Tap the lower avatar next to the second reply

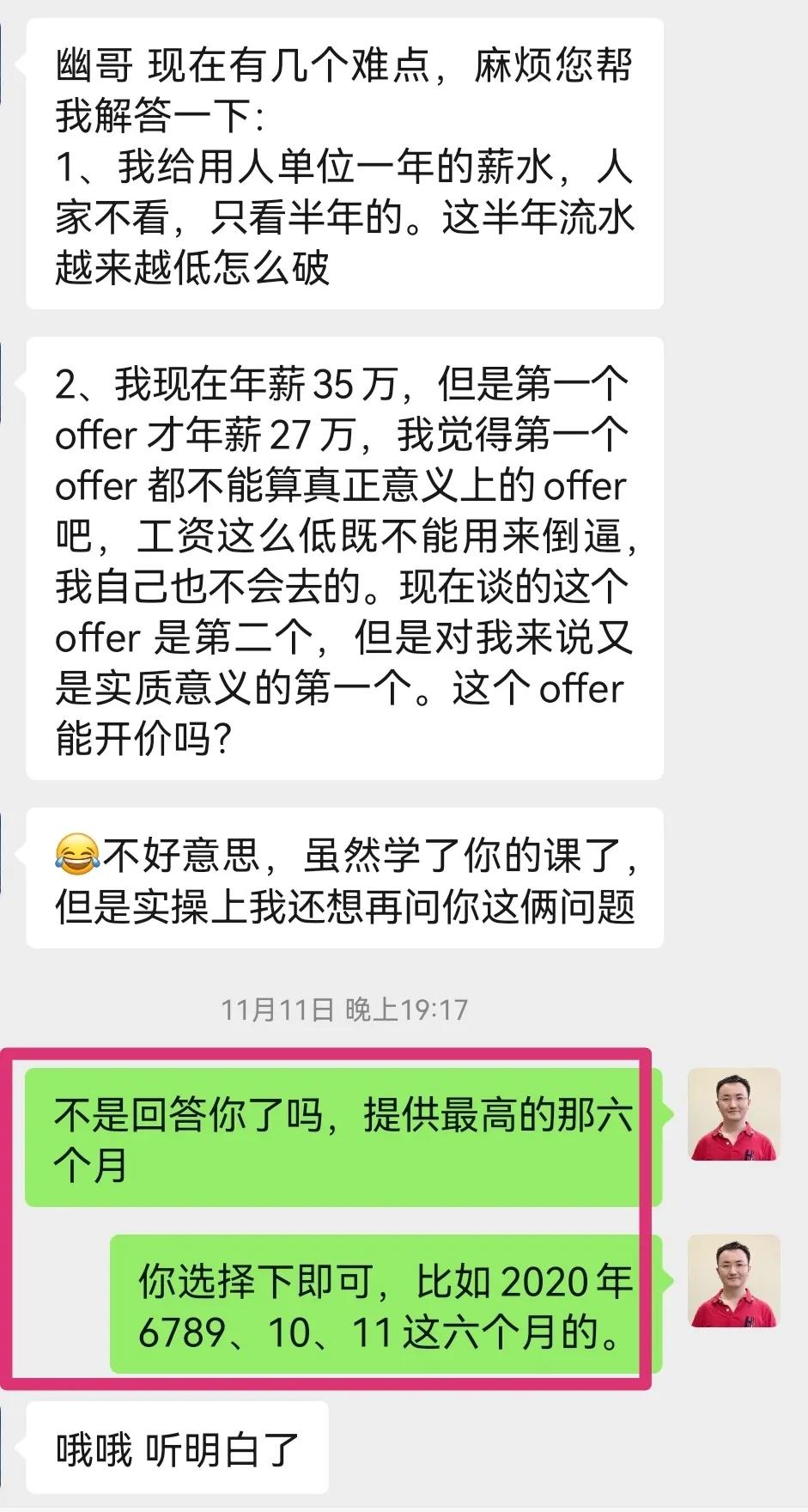[734, 1280]
